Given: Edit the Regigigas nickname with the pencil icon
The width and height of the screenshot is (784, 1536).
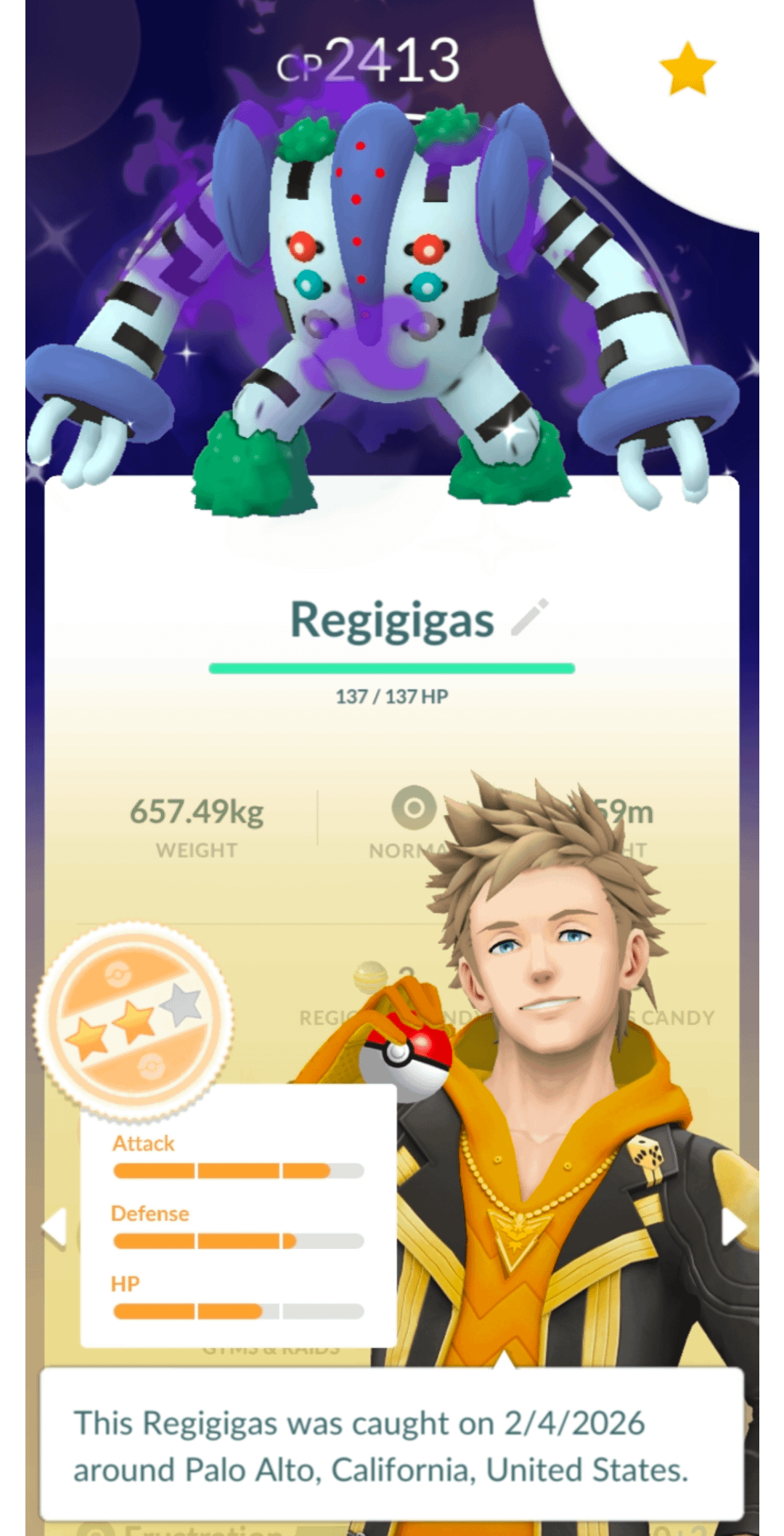Looking at the screenshot, I should pos(530,618).
